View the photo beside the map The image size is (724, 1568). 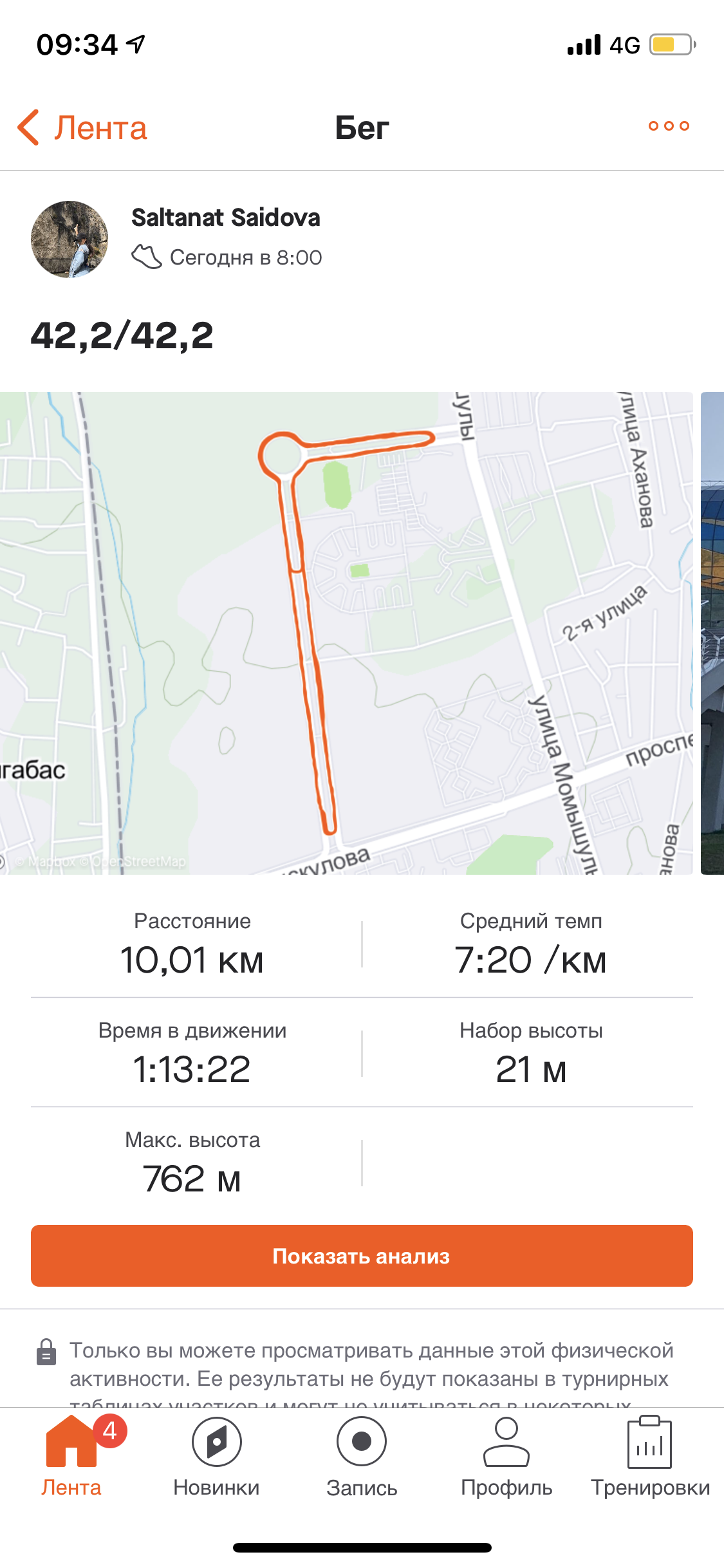(x=712, y=633)
